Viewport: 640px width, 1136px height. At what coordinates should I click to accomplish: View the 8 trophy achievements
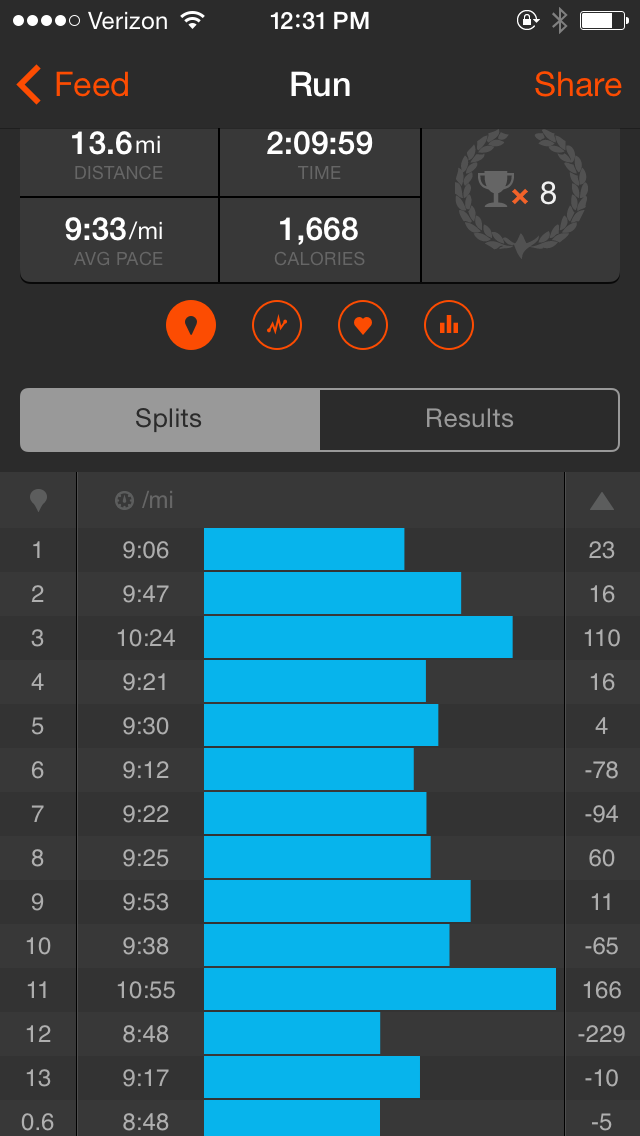tap(519, 194)
